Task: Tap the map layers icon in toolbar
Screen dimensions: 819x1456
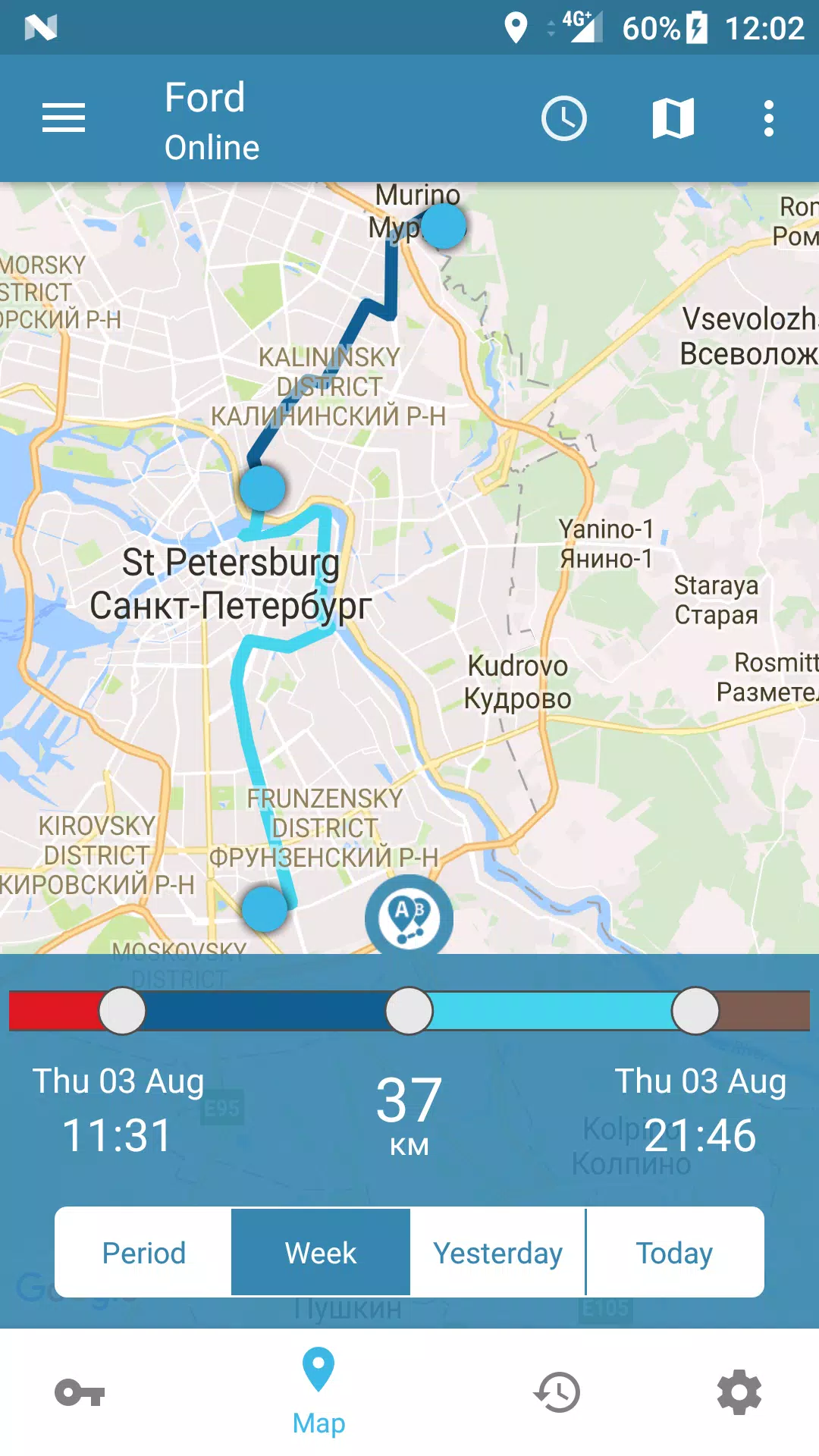Action: 673,118
